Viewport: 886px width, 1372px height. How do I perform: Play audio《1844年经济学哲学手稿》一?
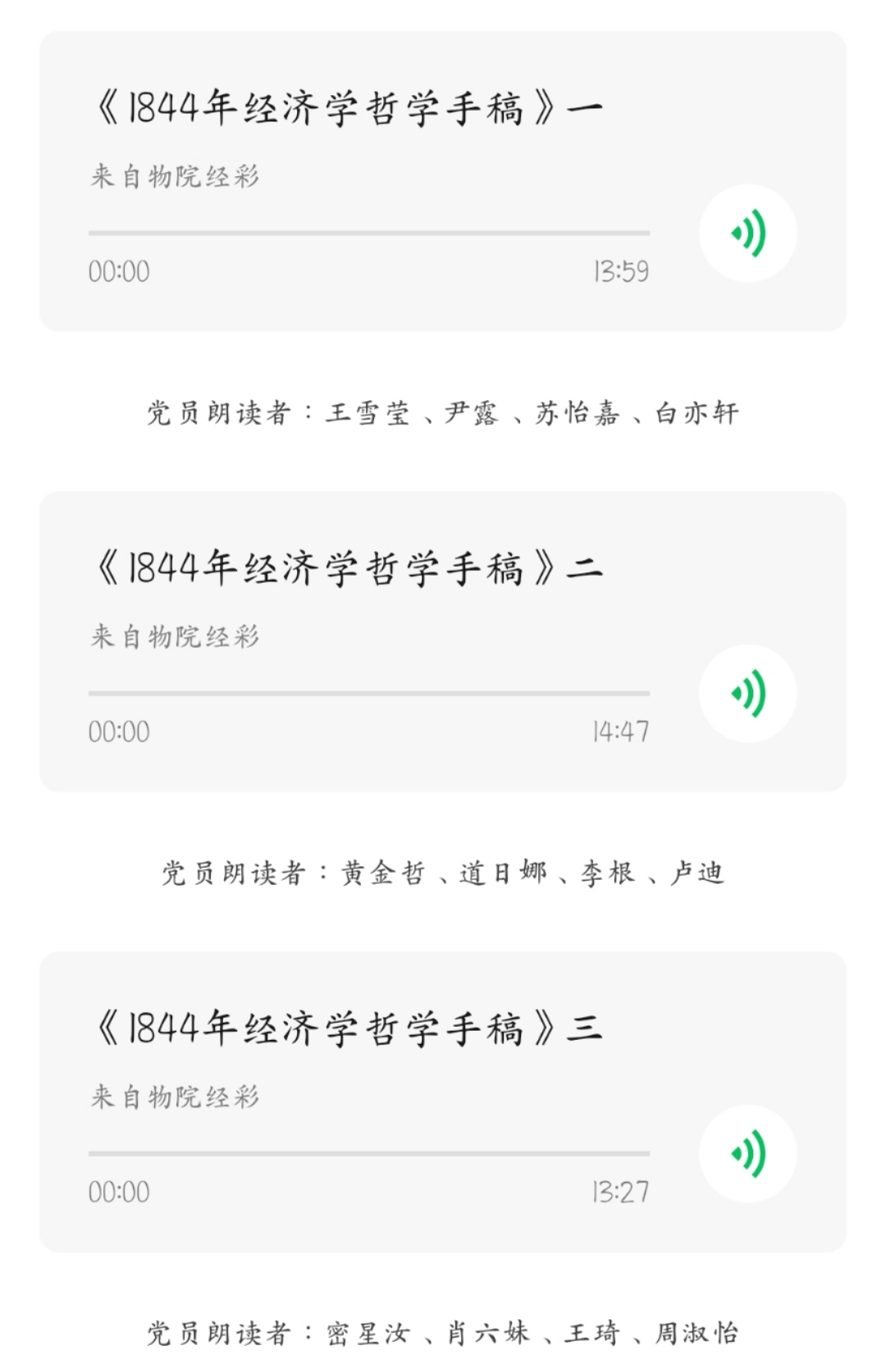pos(747,234)
